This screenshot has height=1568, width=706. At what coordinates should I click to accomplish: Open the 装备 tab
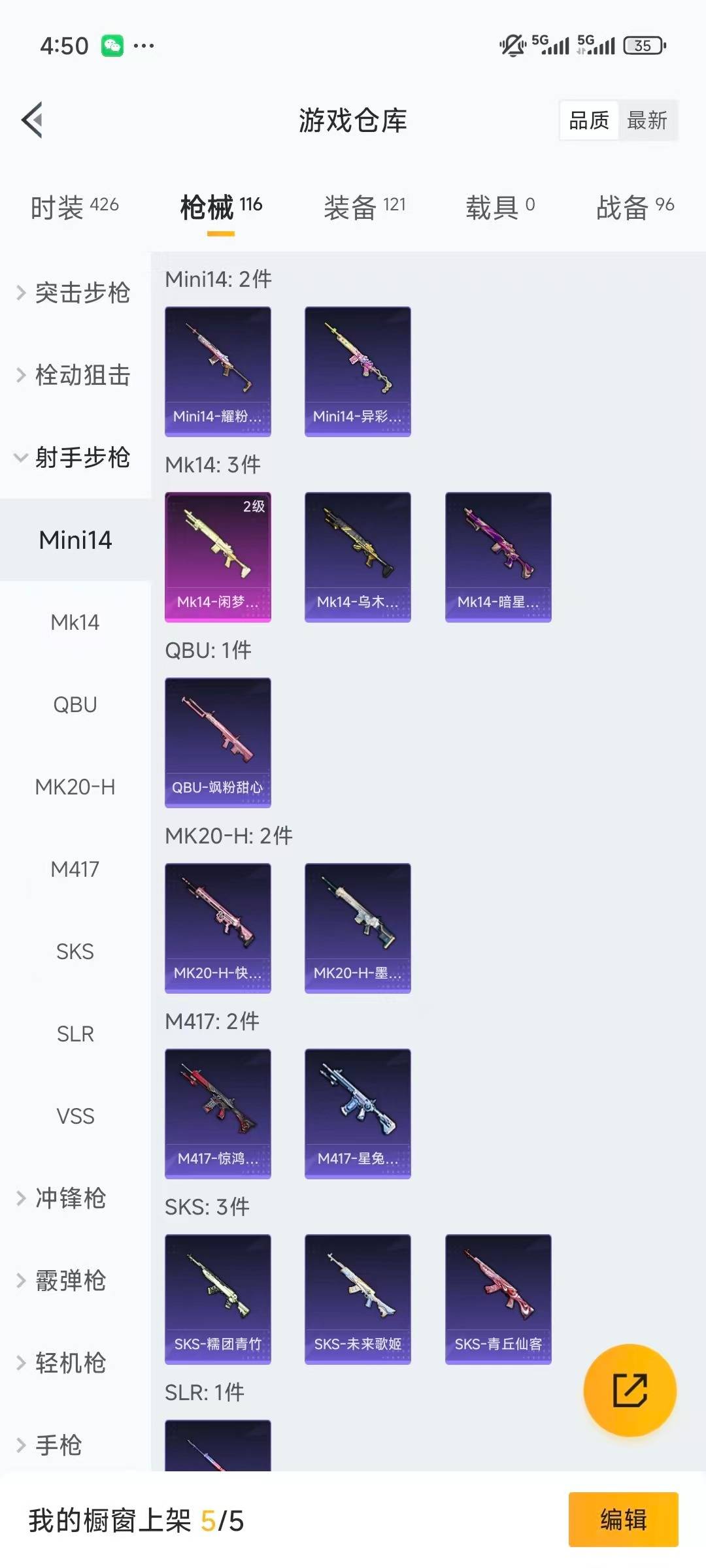364,208
